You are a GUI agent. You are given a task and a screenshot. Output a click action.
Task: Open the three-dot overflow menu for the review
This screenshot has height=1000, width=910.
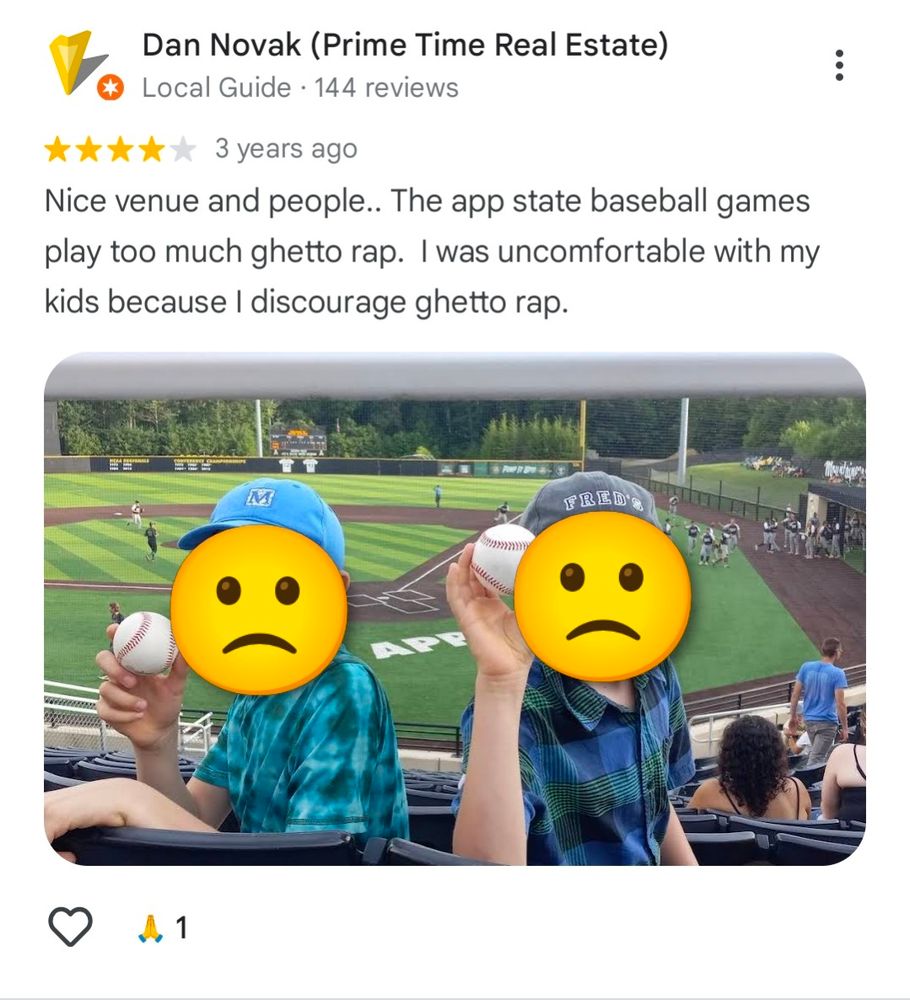coord(840,64)
